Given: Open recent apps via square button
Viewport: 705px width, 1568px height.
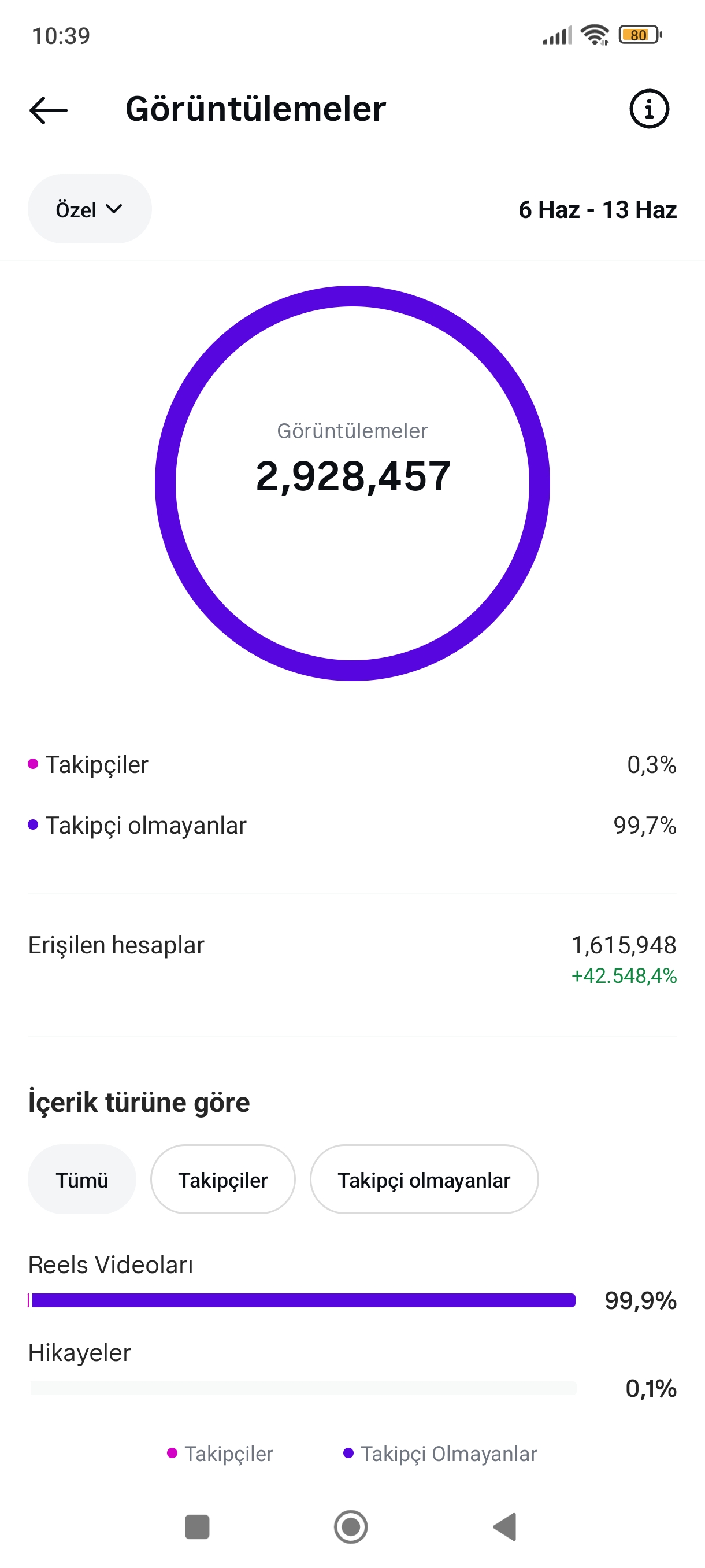Looking at the screenshot, I should pos(197,1526).
